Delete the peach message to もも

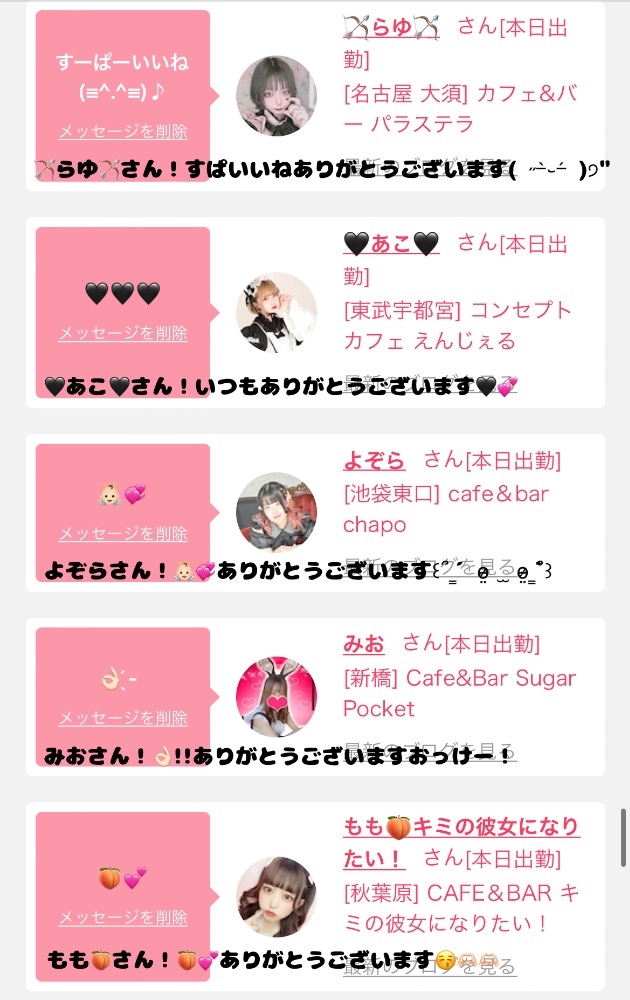[x=123, y=917]
